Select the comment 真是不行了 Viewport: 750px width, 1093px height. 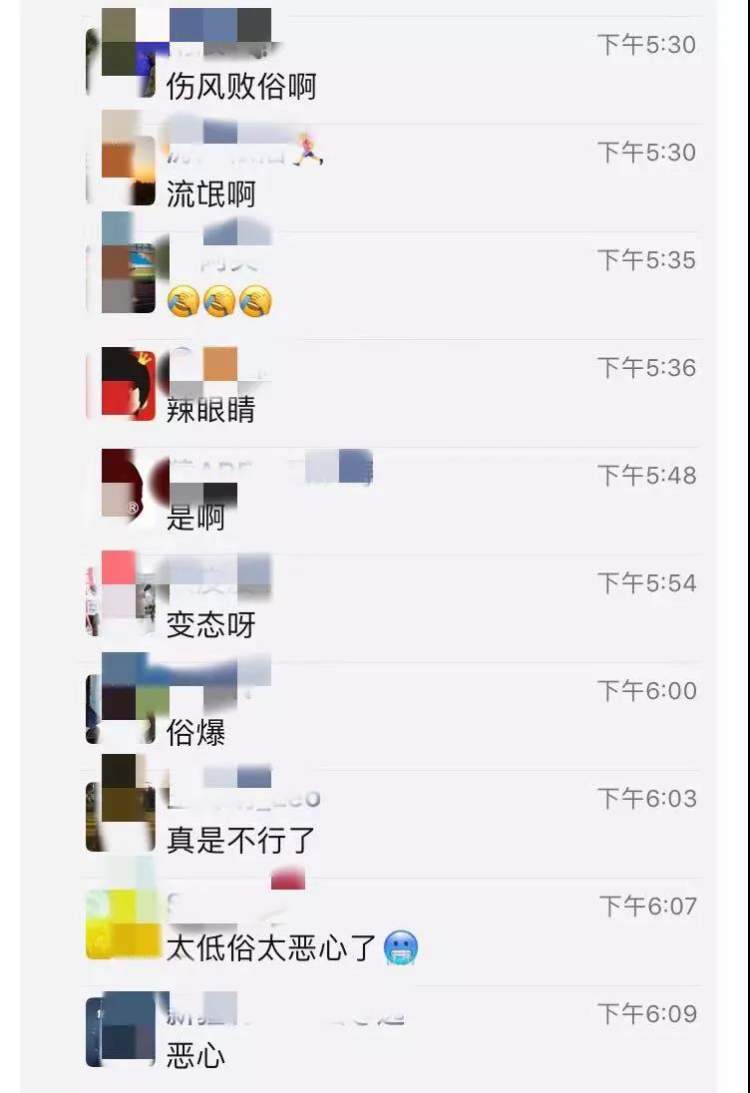coord(241,840)
